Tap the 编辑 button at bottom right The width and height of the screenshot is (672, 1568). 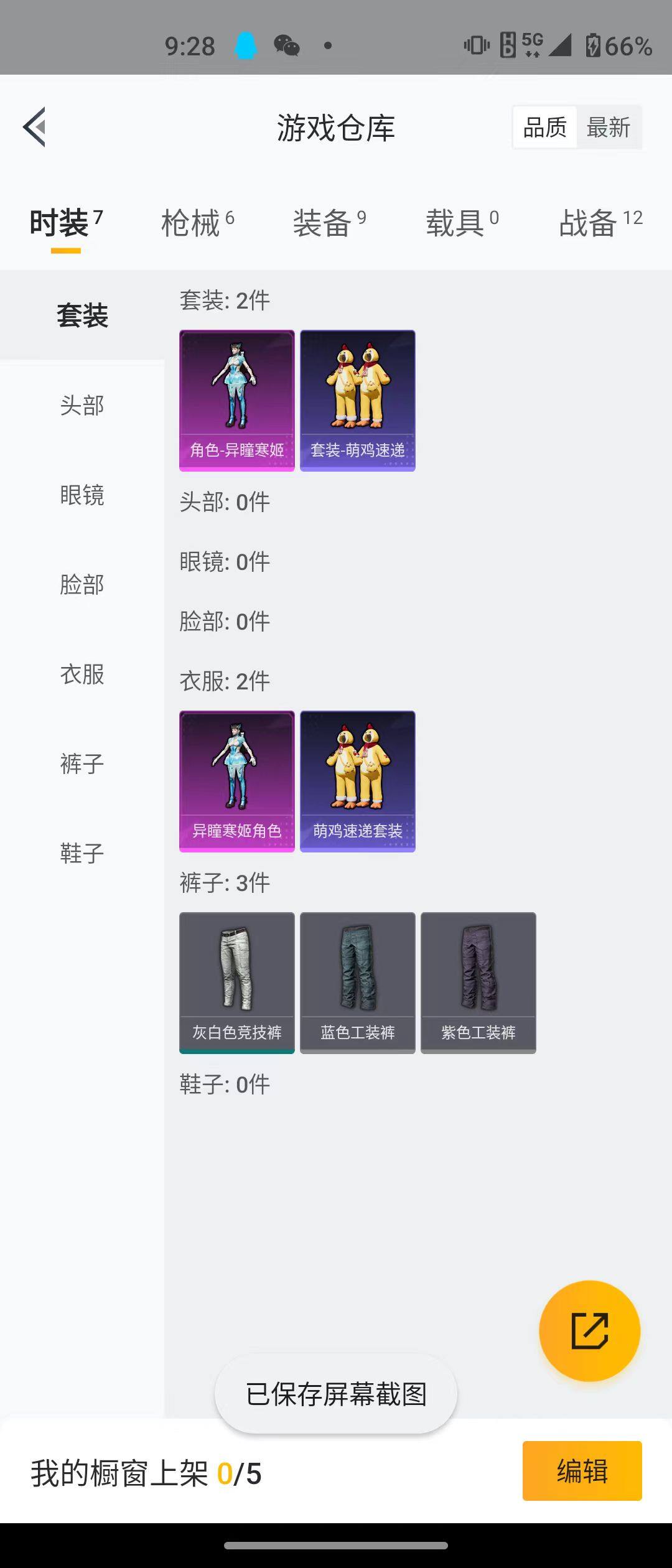point(581,1472)
